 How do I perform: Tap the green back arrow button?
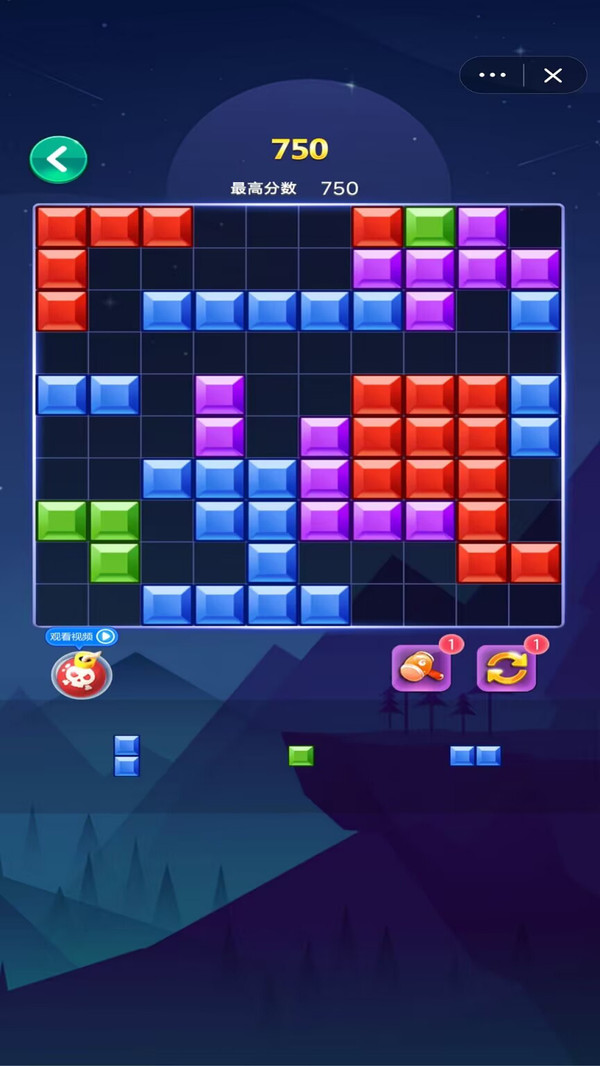pos(58,160)
